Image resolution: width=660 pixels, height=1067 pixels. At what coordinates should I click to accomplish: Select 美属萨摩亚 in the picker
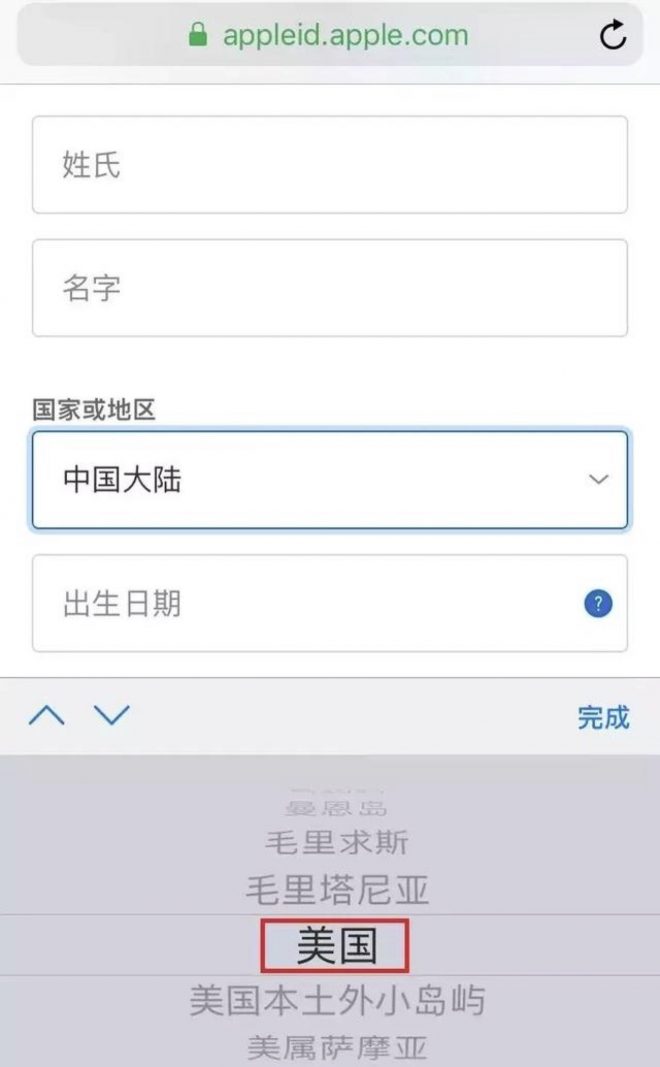[x=337, y=1048]
